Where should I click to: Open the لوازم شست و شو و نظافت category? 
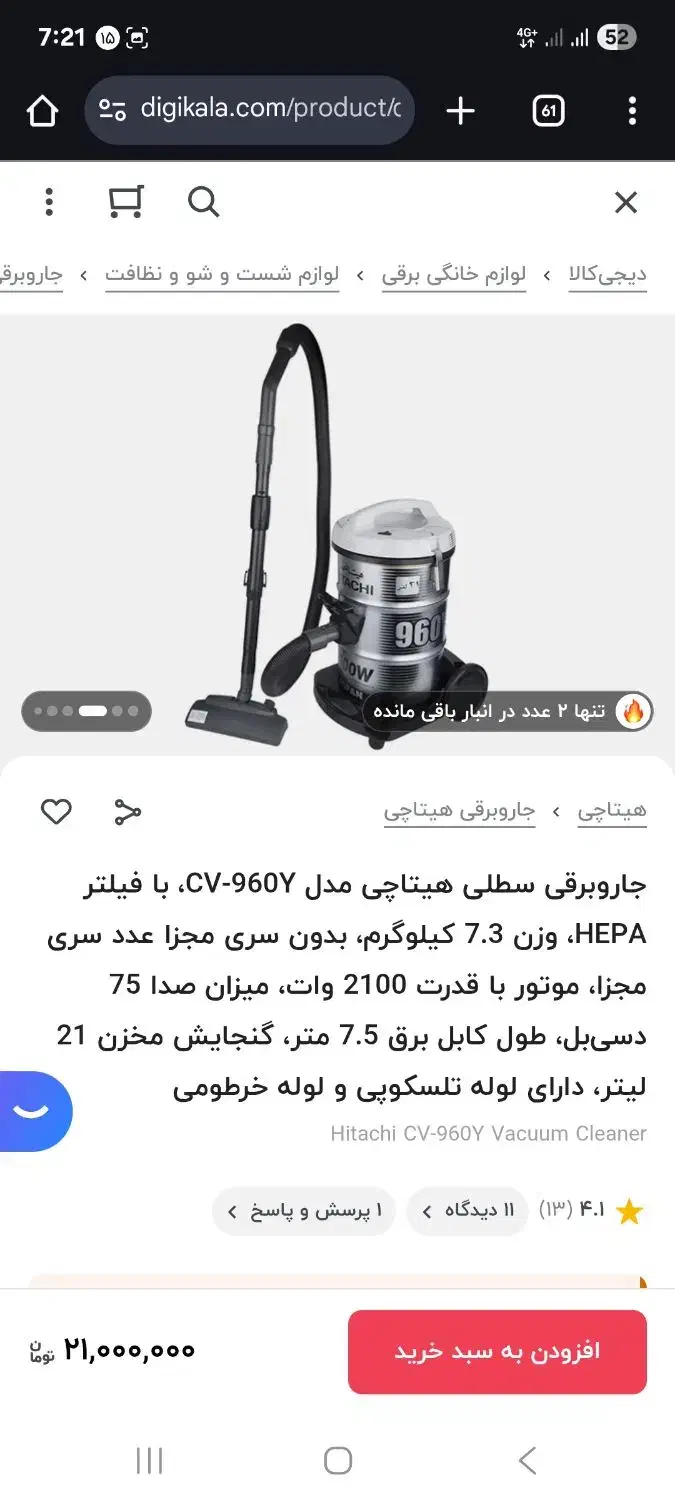pos(222,274)
